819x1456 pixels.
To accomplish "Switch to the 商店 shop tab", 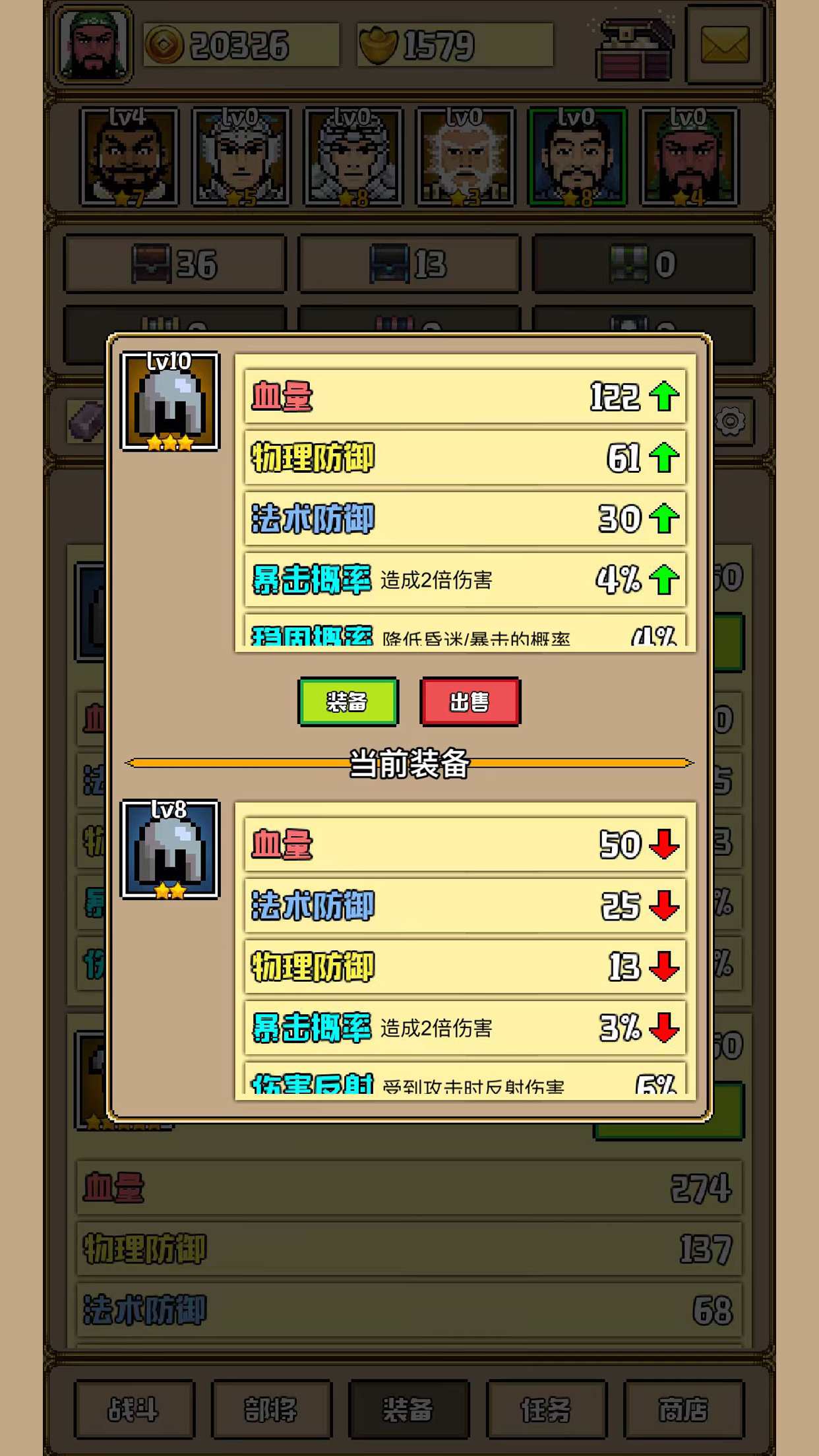I will pos(683,1409).
